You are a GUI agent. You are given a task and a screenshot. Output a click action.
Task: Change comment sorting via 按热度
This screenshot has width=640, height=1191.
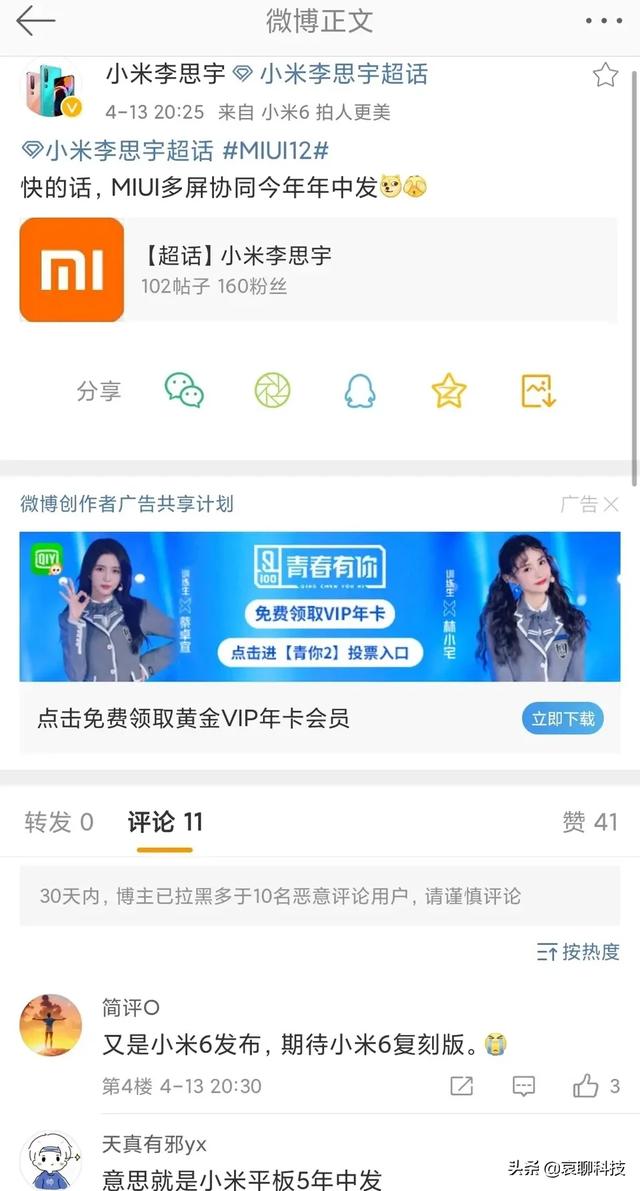pyautogui.click(x=578, y=951)
